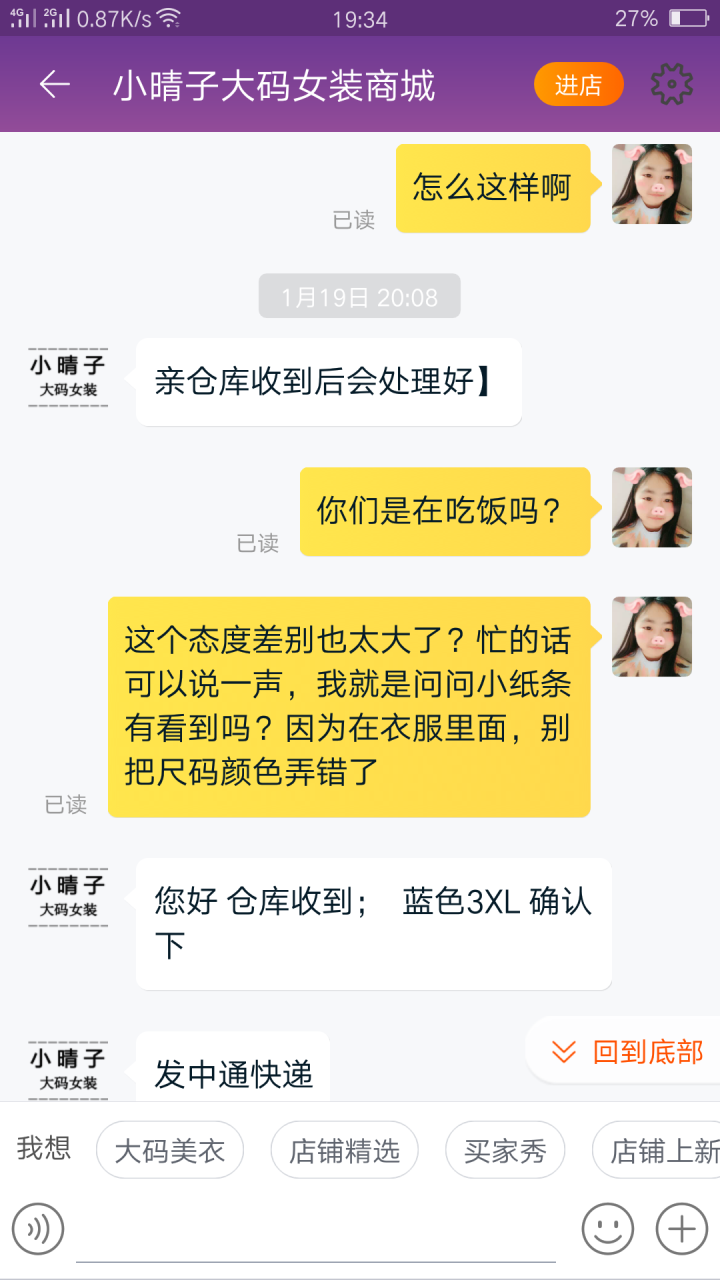The width and height of the screenshot is (720, 1280).
Task: Open the emoji picker
Action: click(x=607, y=1228)
